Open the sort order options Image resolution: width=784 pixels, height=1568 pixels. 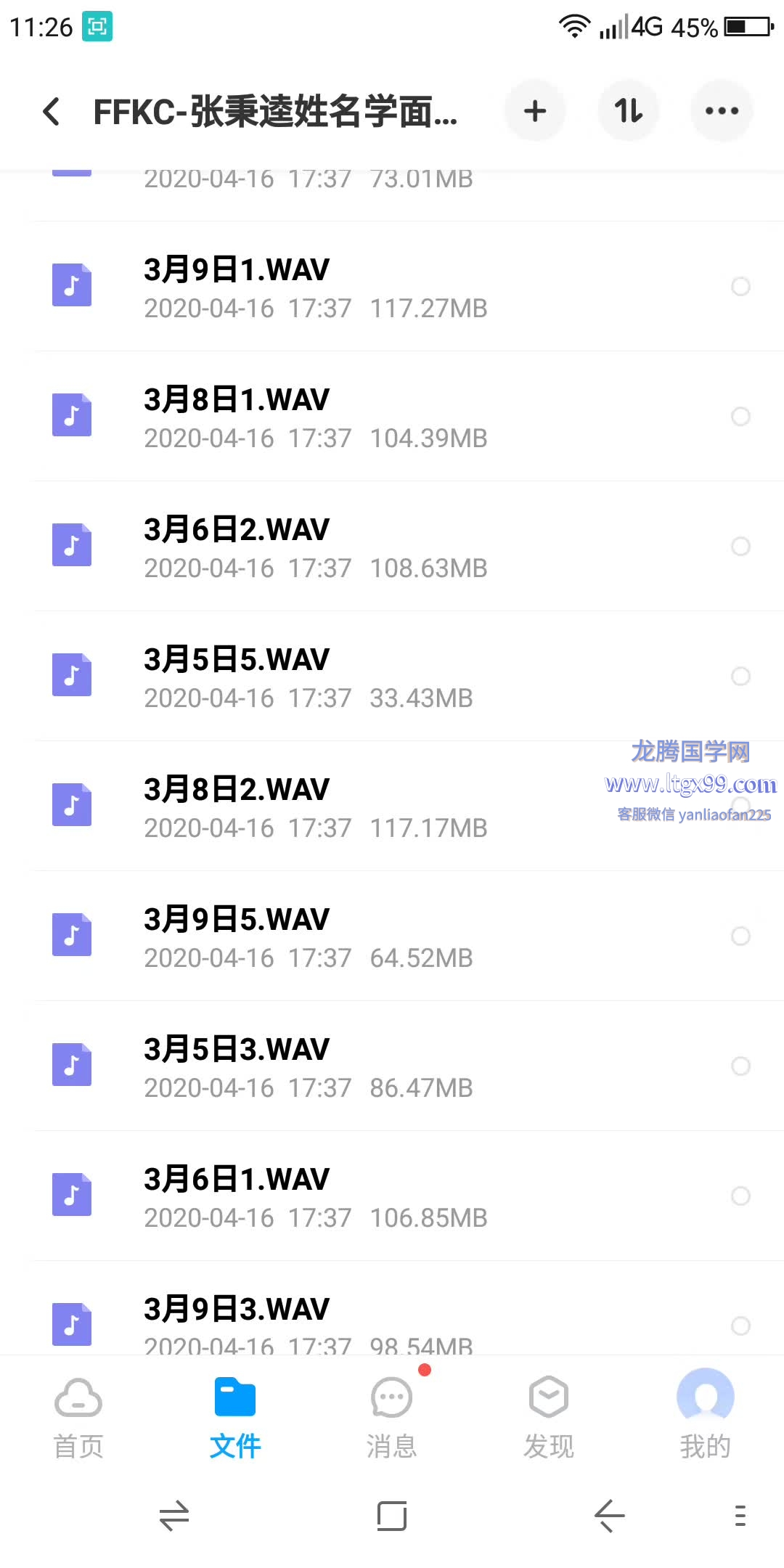628,111
